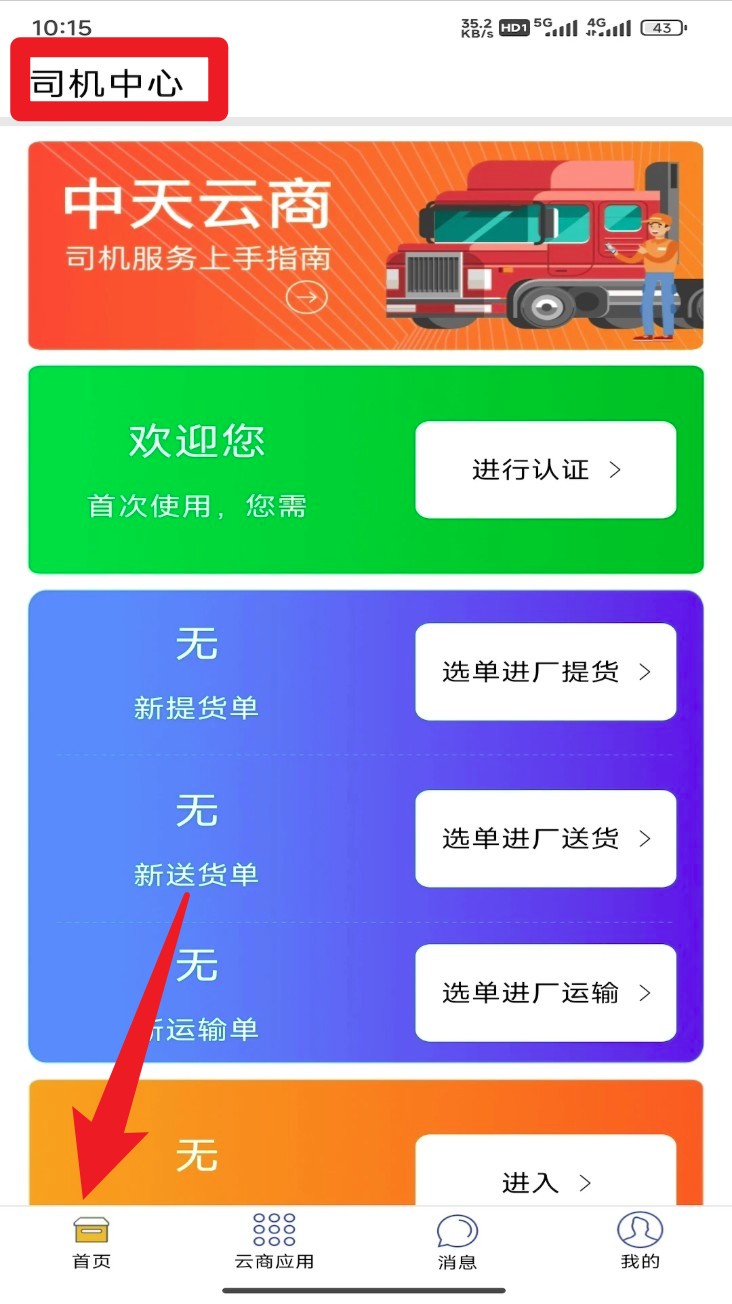
Task: Open the 云商应用 tab
Action: [274, 1242]
